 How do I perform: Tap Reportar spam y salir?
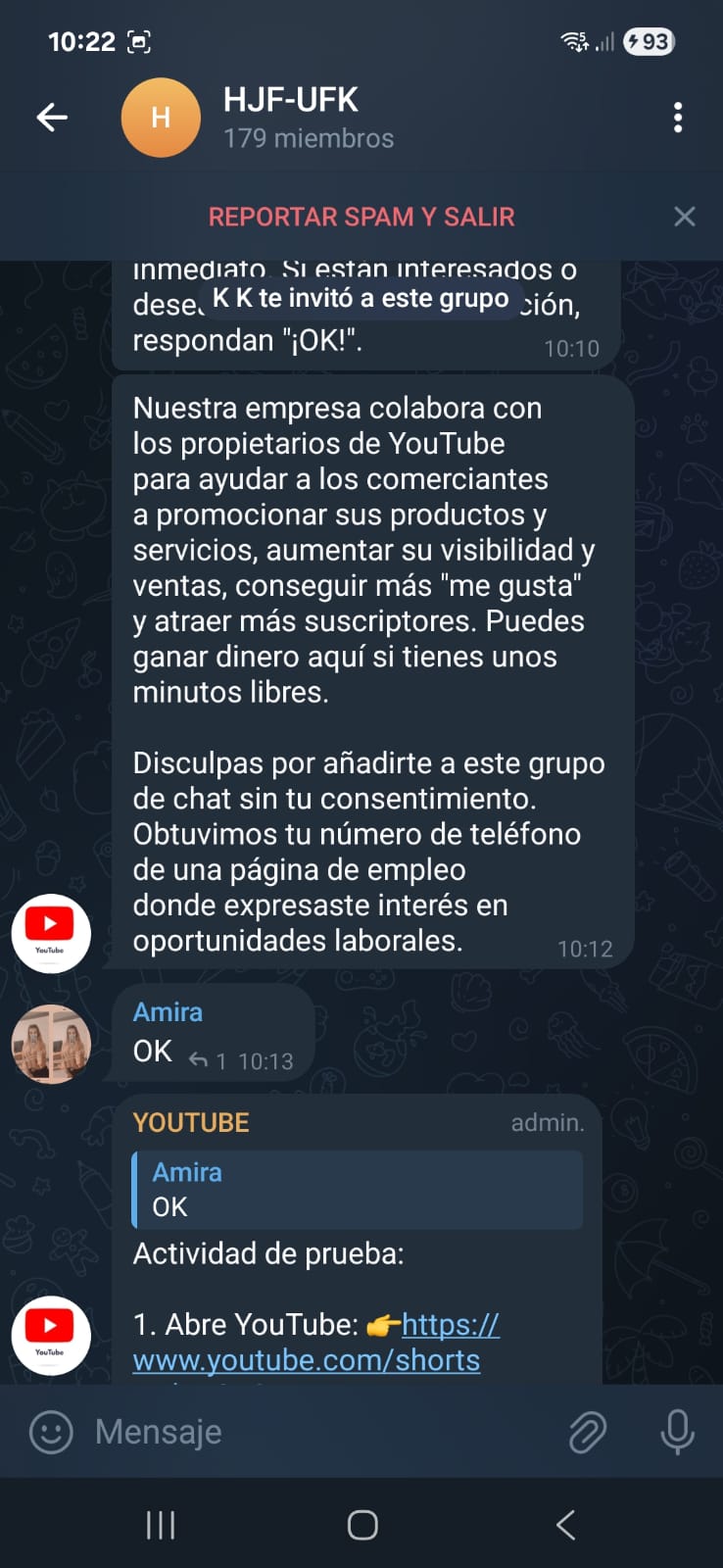pyautogui.click(x=361, y=217)
